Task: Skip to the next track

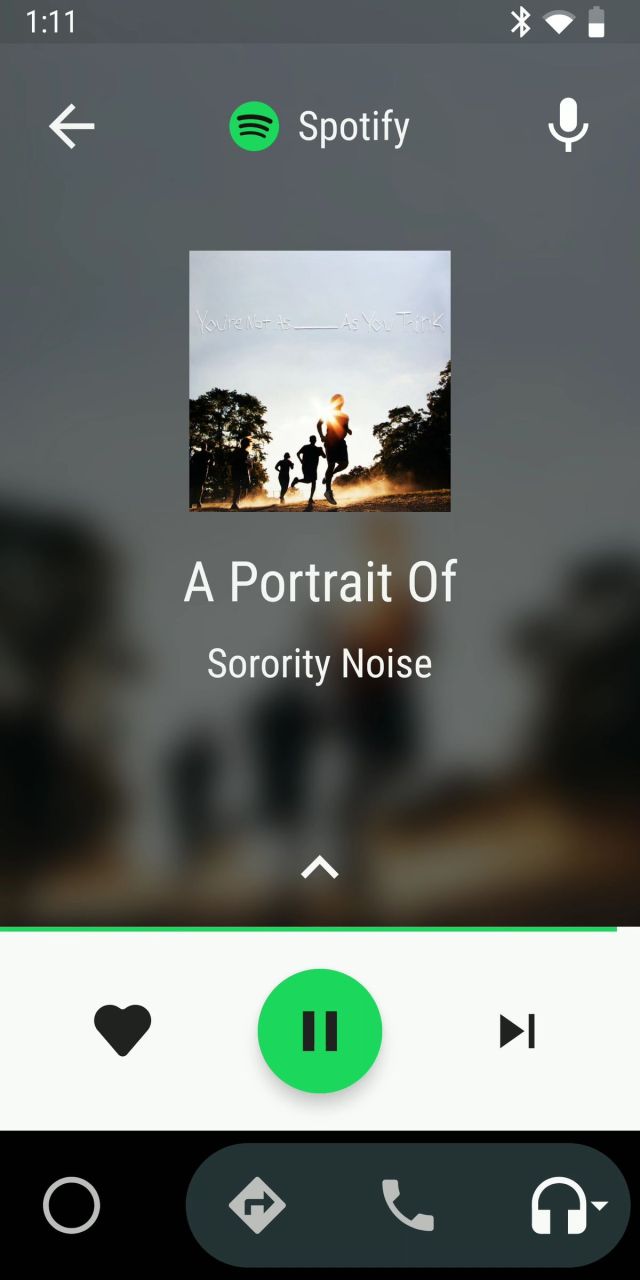Action: 517,1030
